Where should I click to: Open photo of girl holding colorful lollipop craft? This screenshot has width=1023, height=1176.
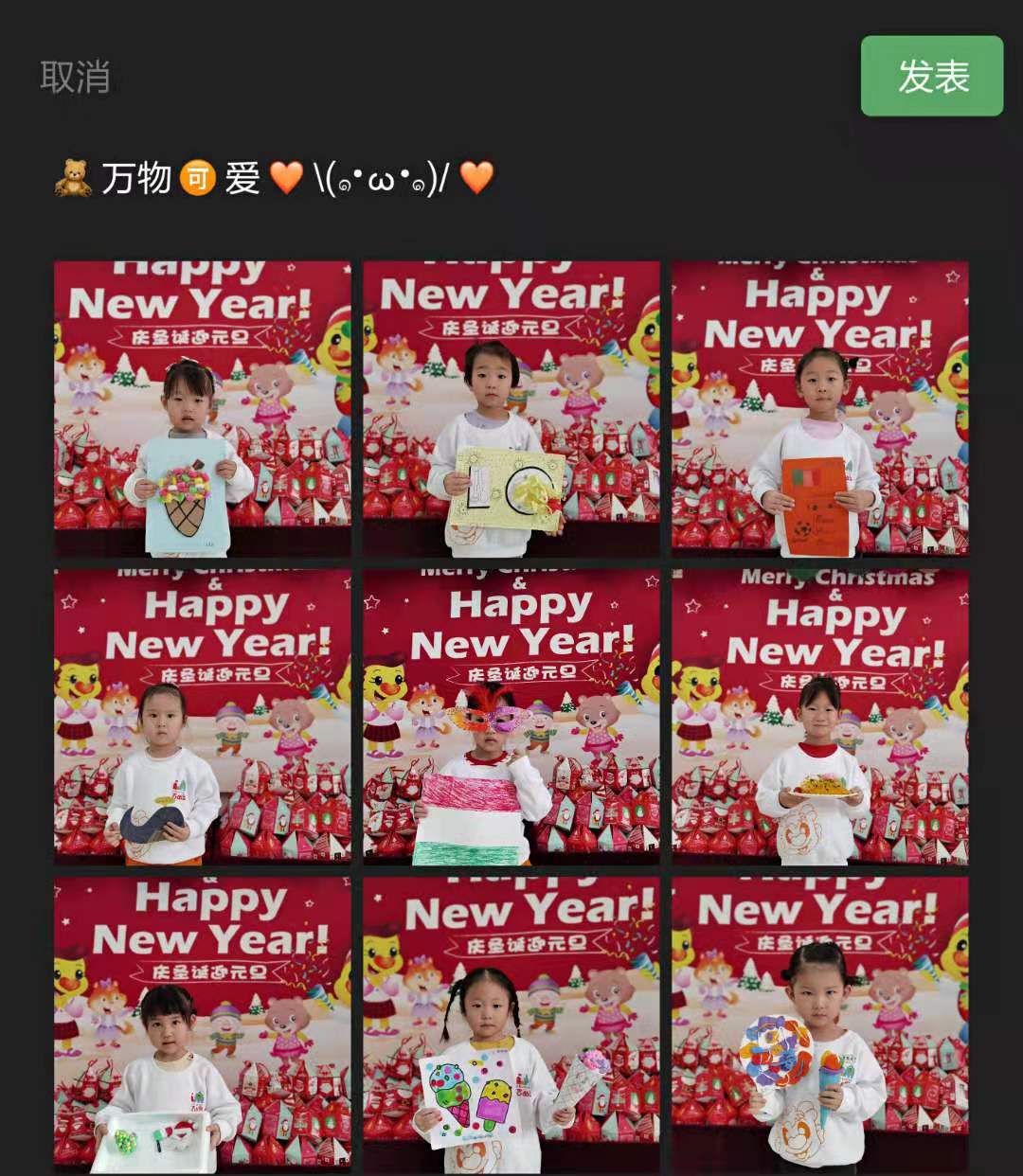(x=820, y=1023)
